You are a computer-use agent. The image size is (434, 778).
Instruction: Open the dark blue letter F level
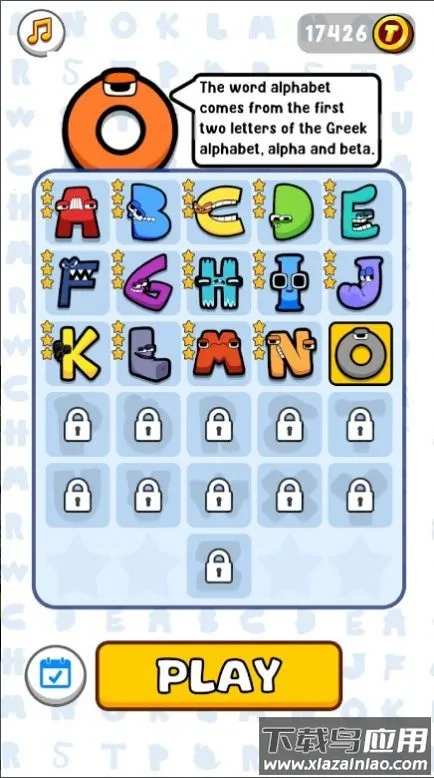click(77, 282)
